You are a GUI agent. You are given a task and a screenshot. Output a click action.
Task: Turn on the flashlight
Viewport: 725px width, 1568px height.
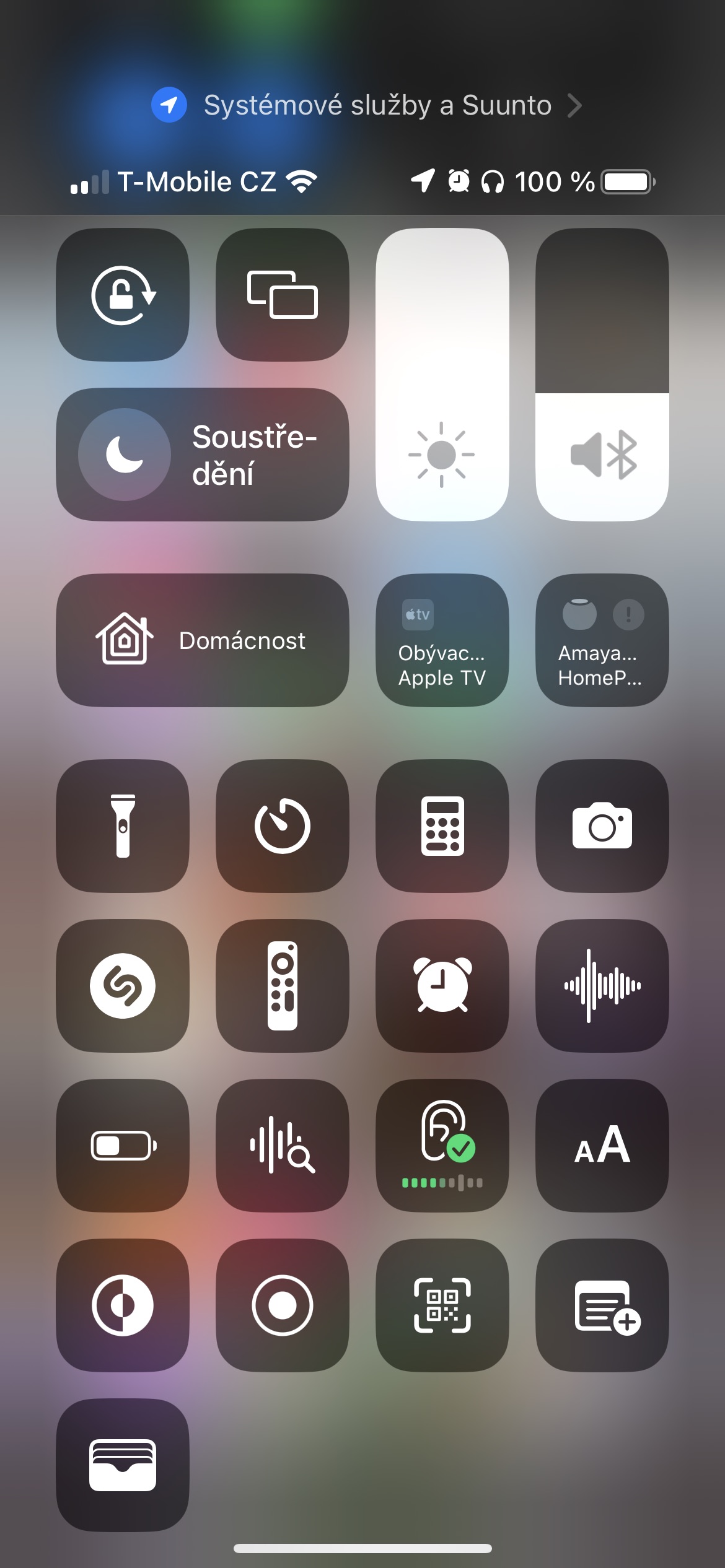click(x=123, y=826)
